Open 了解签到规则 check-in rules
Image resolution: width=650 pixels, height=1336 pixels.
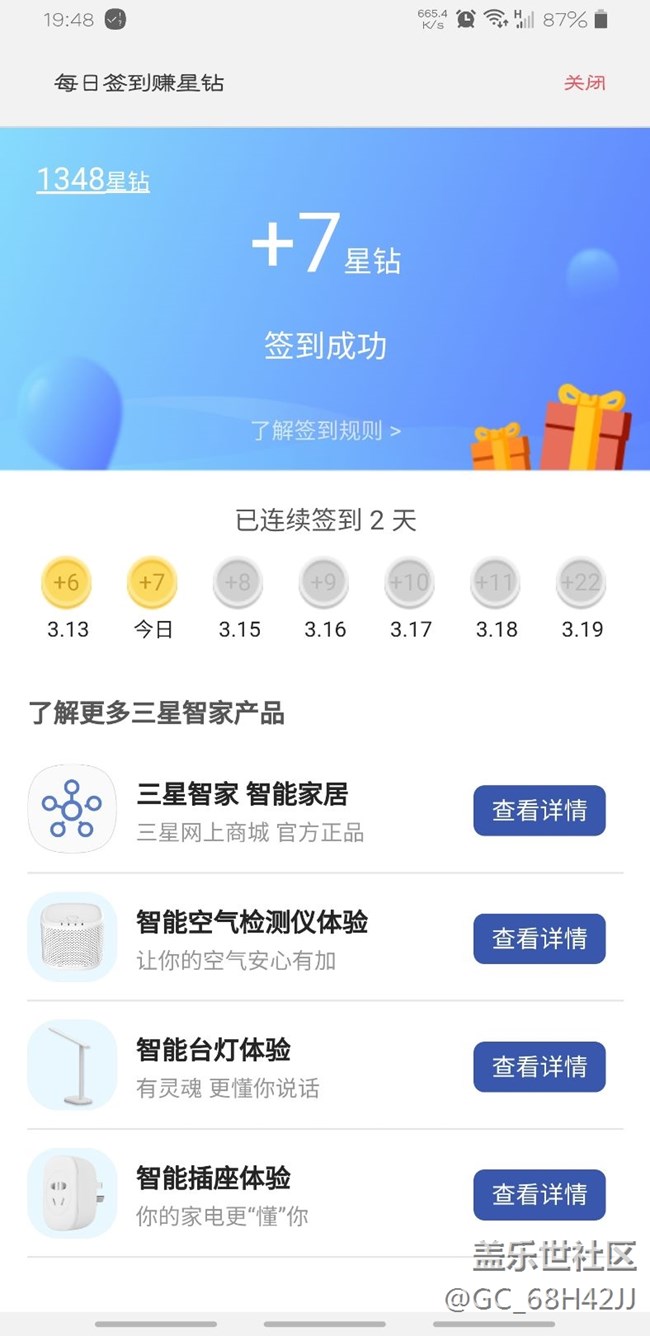click(x=325, y=431)
